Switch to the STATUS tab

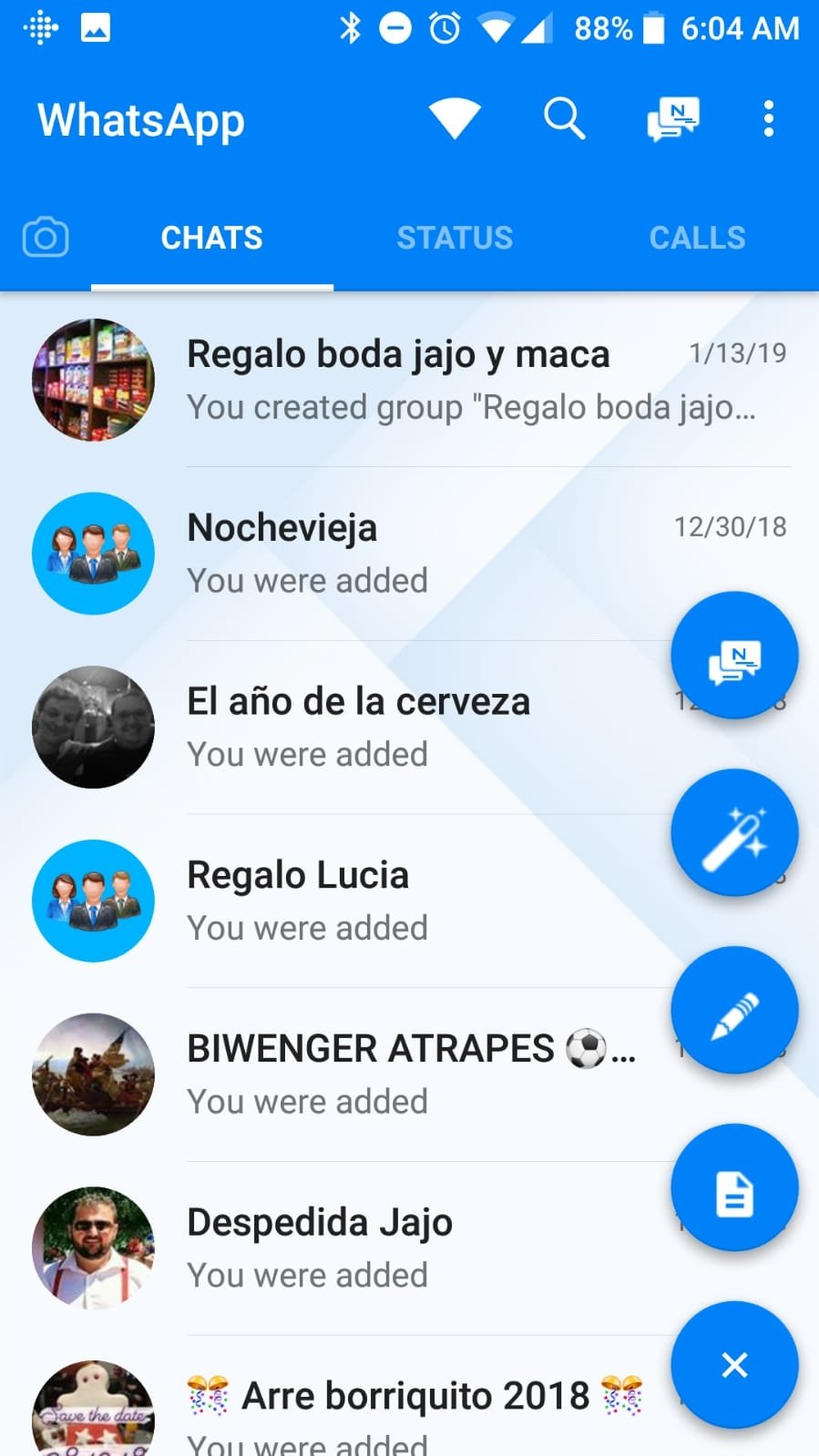coord(455,237)
